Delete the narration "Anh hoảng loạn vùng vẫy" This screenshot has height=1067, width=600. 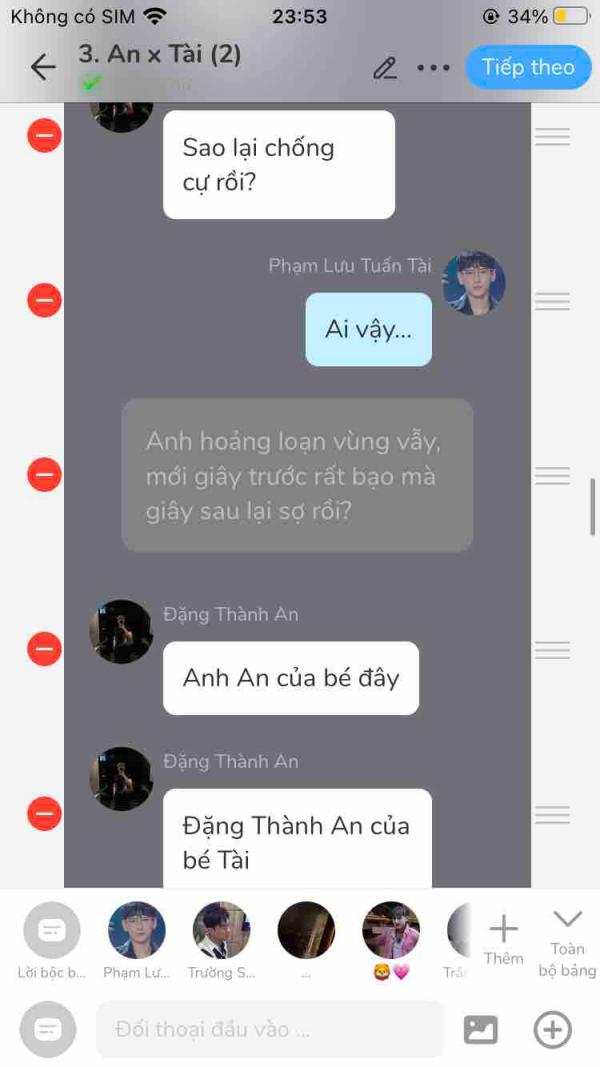44,475
